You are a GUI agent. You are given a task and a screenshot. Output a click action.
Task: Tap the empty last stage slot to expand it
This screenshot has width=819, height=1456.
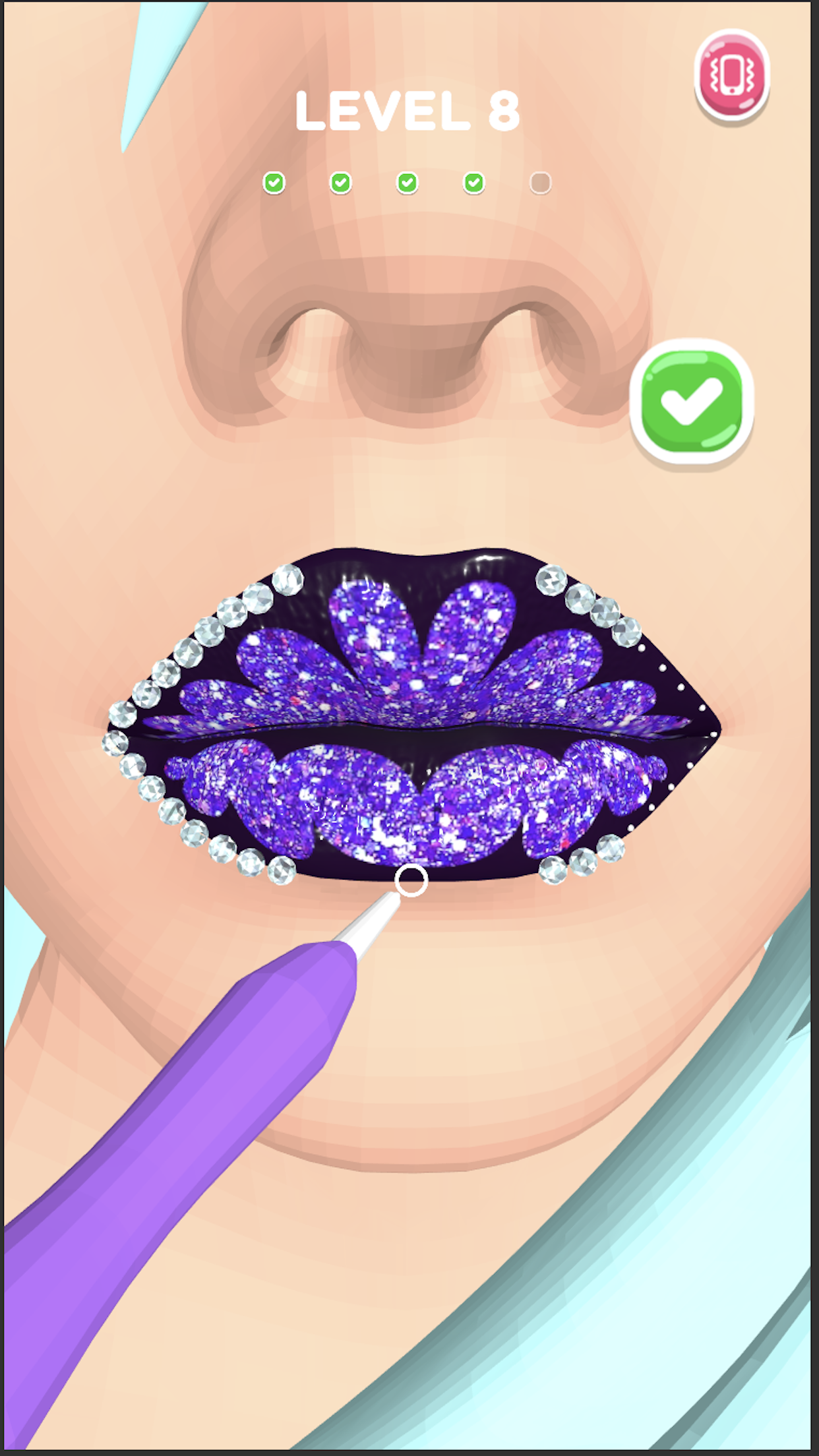(541, 182)
